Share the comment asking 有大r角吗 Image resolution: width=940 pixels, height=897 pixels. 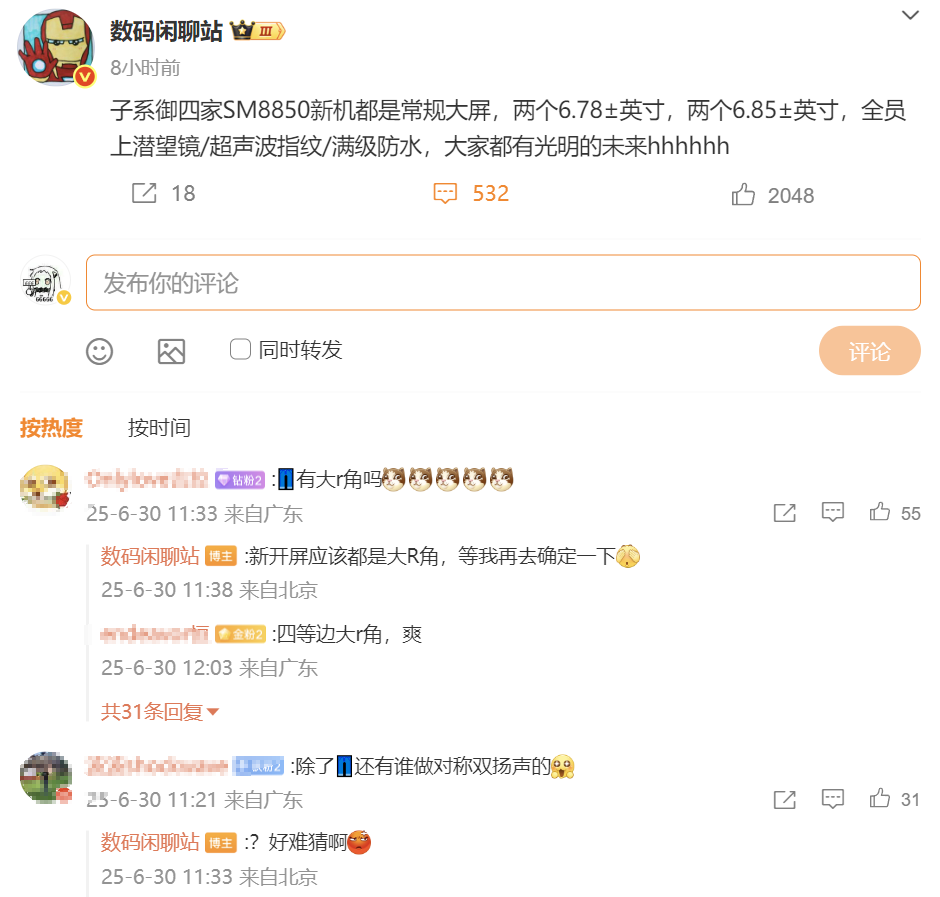pos(785,513)
